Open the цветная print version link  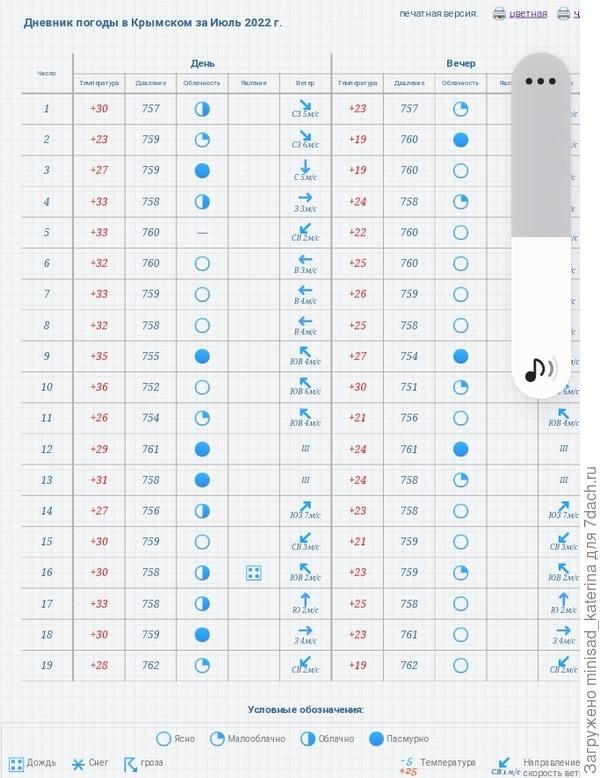[528, 14]
